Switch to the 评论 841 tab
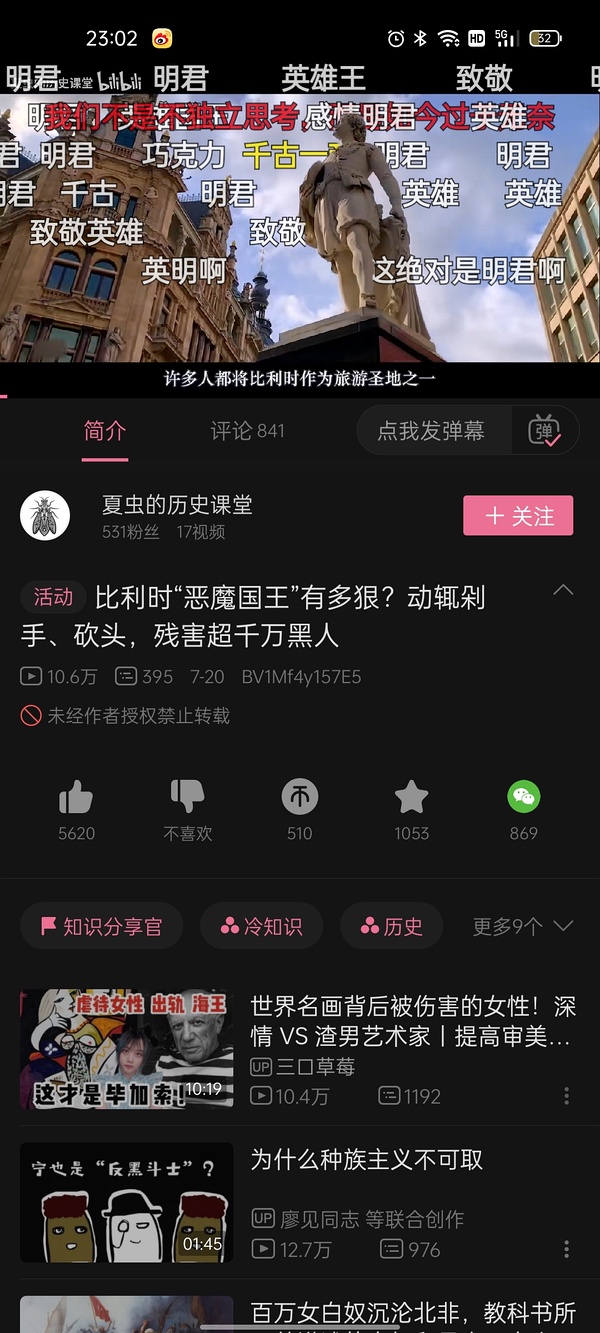 click(x=247, y=431)
